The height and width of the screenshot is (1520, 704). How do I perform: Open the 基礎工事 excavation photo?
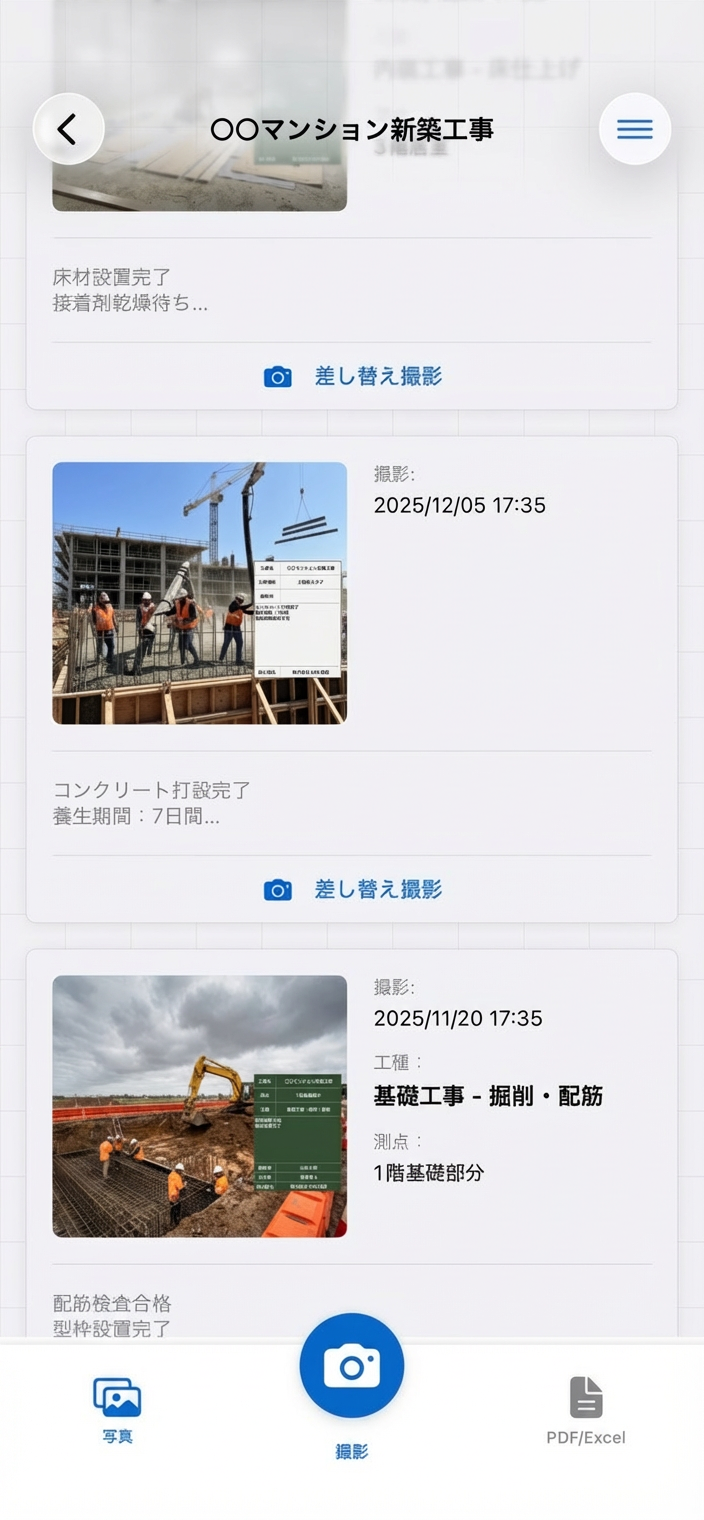[200, 1106]
